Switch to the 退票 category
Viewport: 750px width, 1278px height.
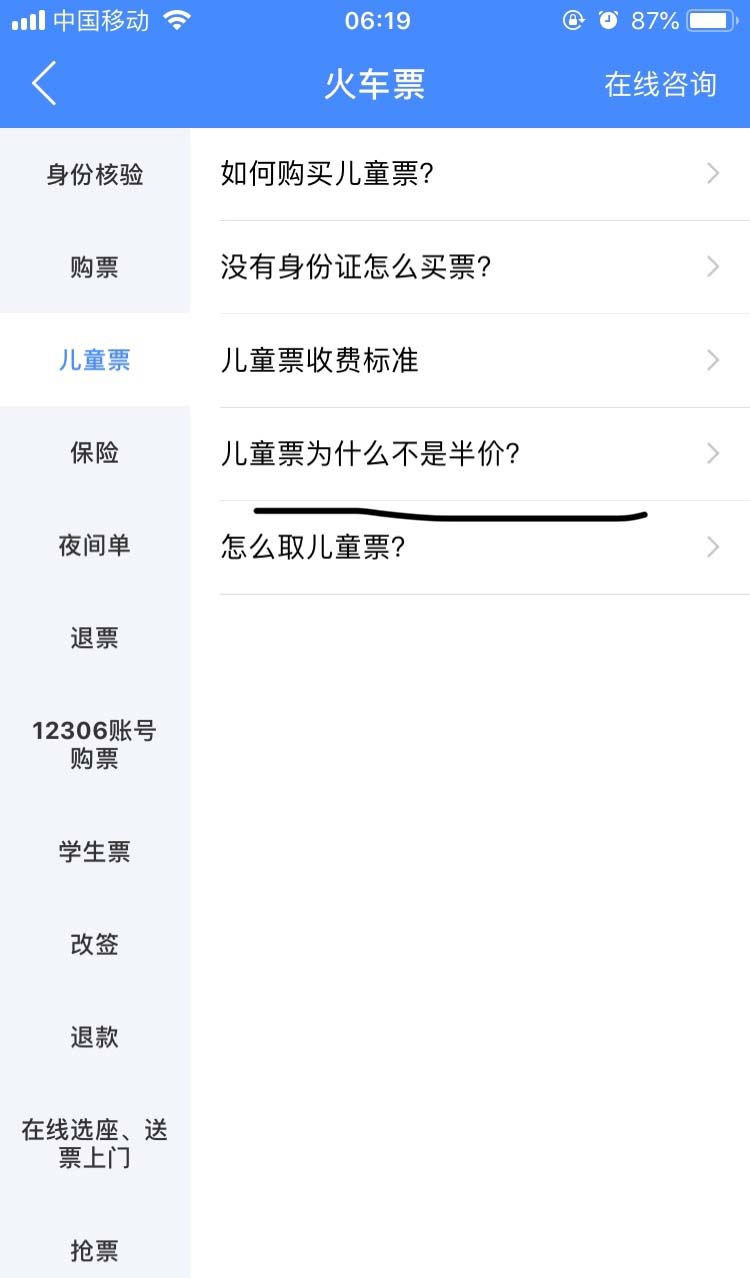pyautogui.click(x=95, y=638)
